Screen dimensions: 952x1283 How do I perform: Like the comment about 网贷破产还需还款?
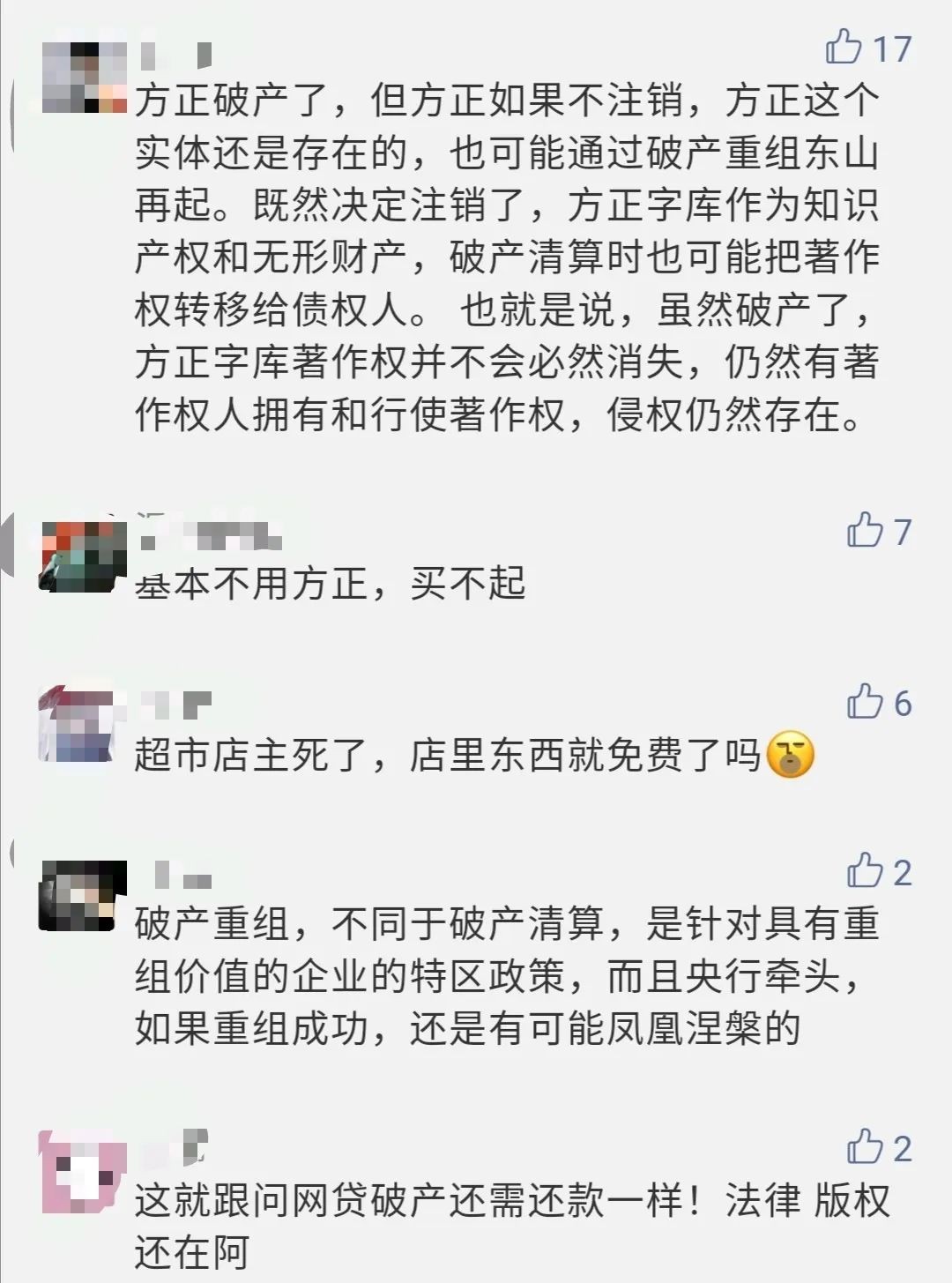click(x=865, y=1148)
